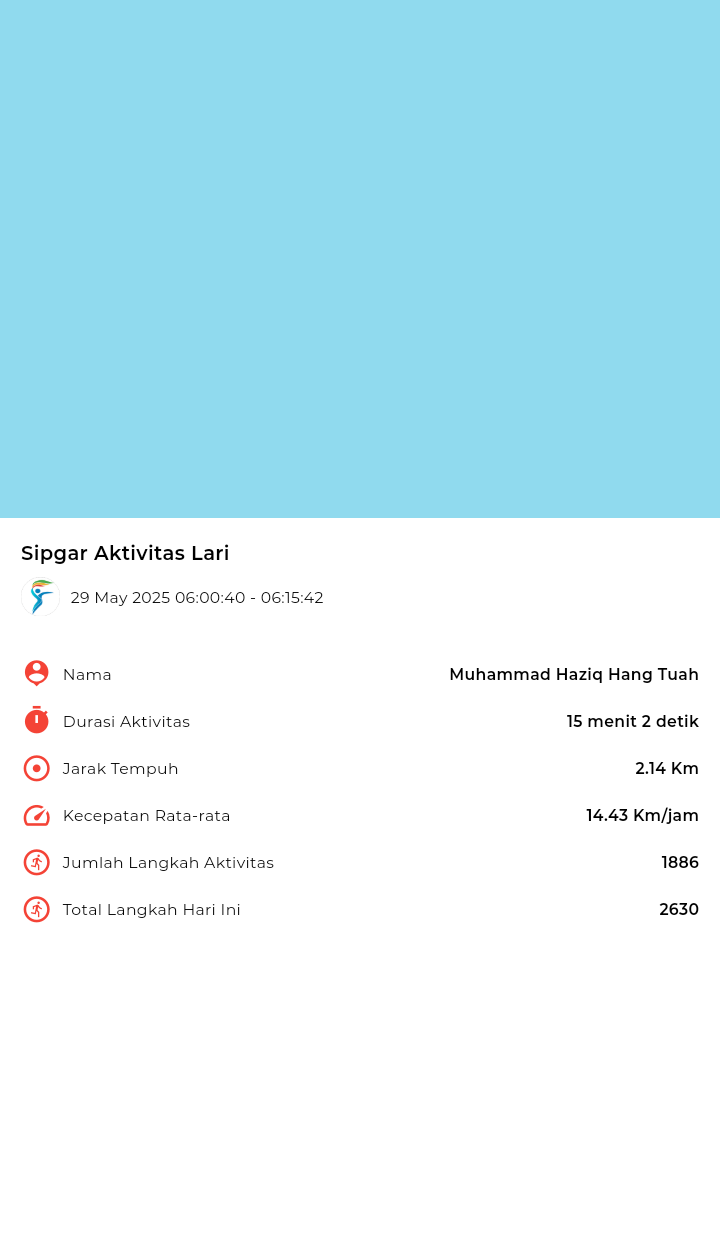Viewport: 720px width, 1251px height.
Task: Select the total steps value 2630
Action: [679, 909]
